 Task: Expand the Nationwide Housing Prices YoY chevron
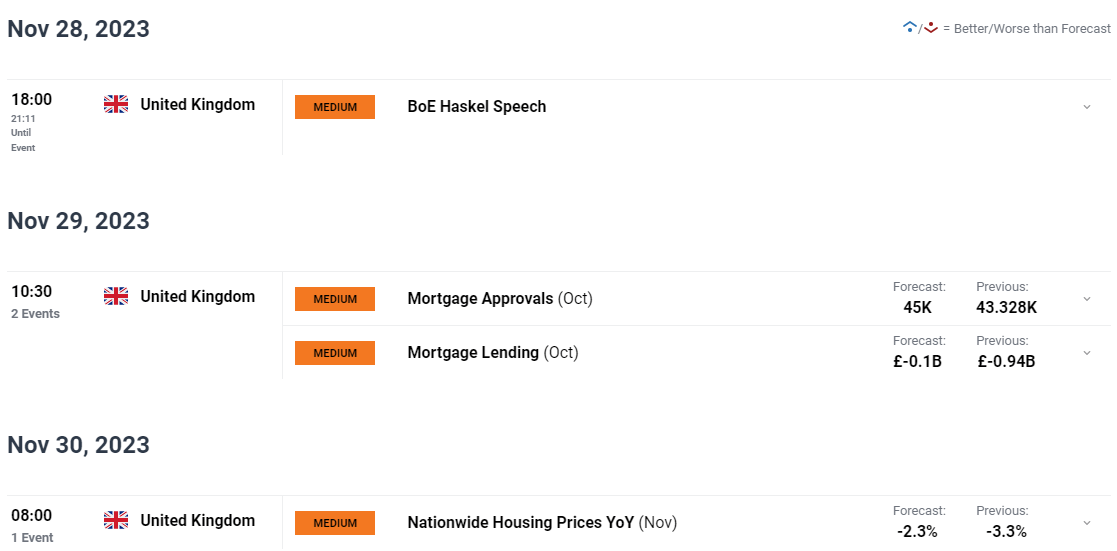pyautogui.click(x=1087, y=523)
